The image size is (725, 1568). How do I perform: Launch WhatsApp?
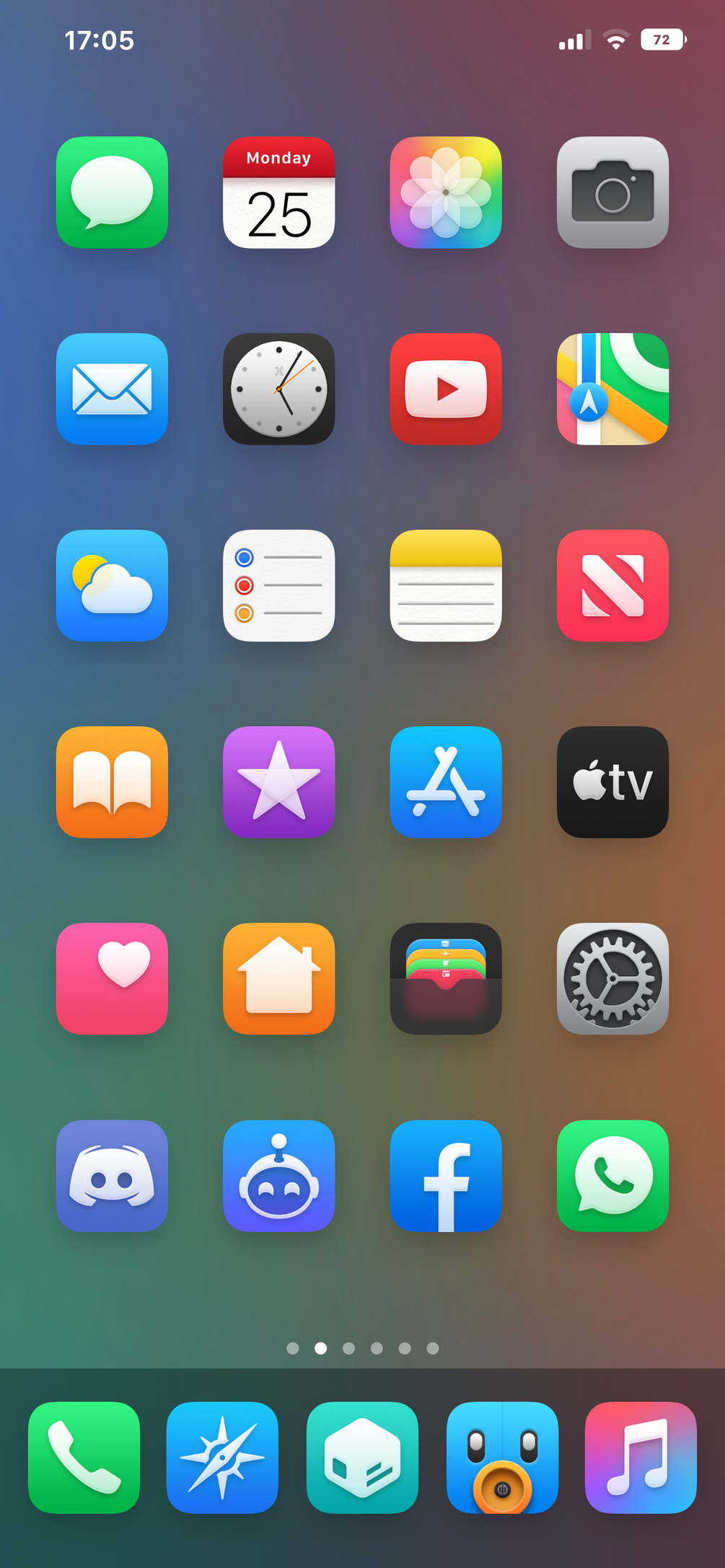[x=612, y=1176]
